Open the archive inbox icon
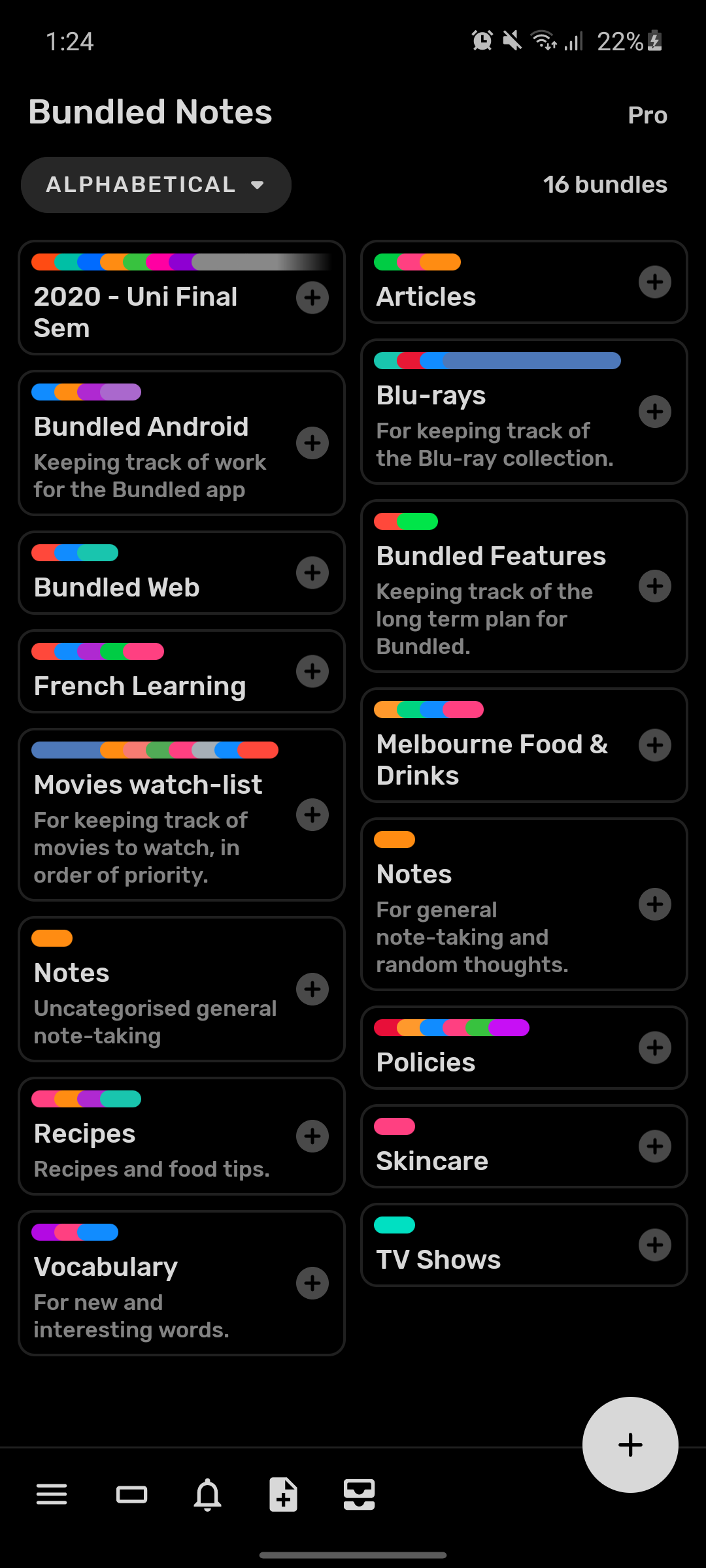The height and width of the screenshot is (1568, 706). point(359,1494)
